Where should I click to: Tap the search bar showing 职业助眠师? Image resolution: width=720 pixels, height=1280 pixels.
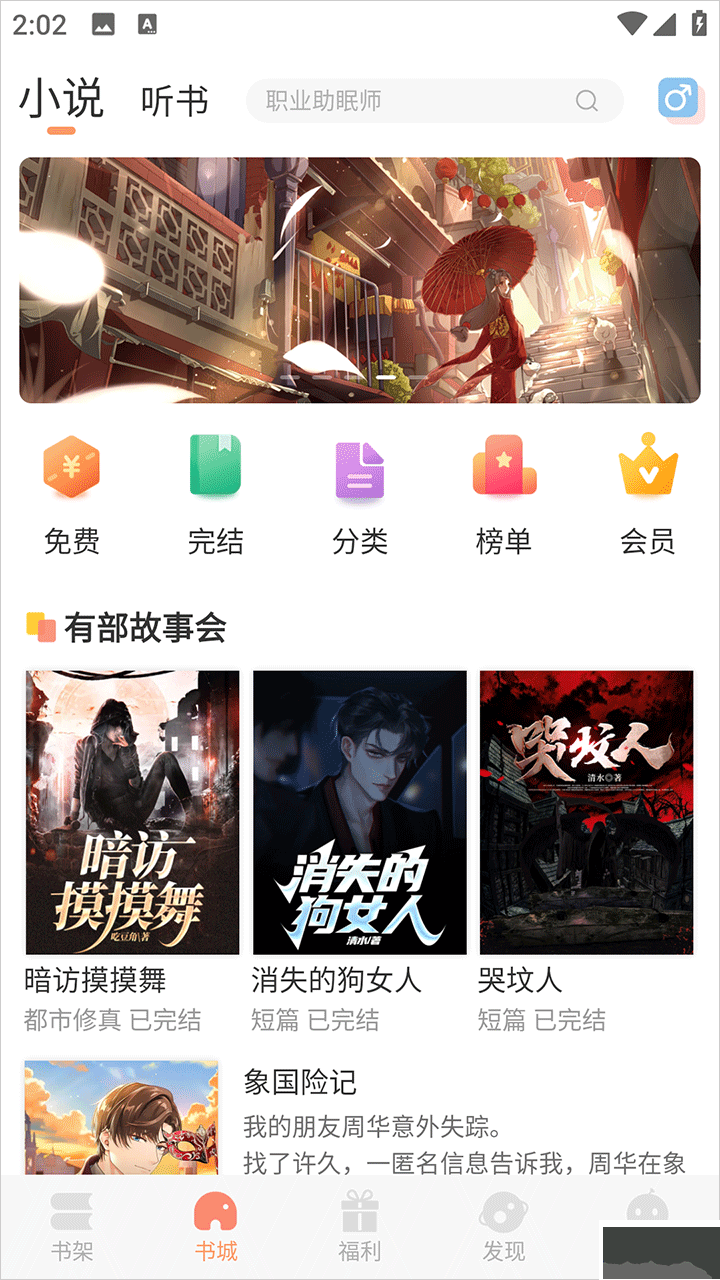click(x=400, y=101)
